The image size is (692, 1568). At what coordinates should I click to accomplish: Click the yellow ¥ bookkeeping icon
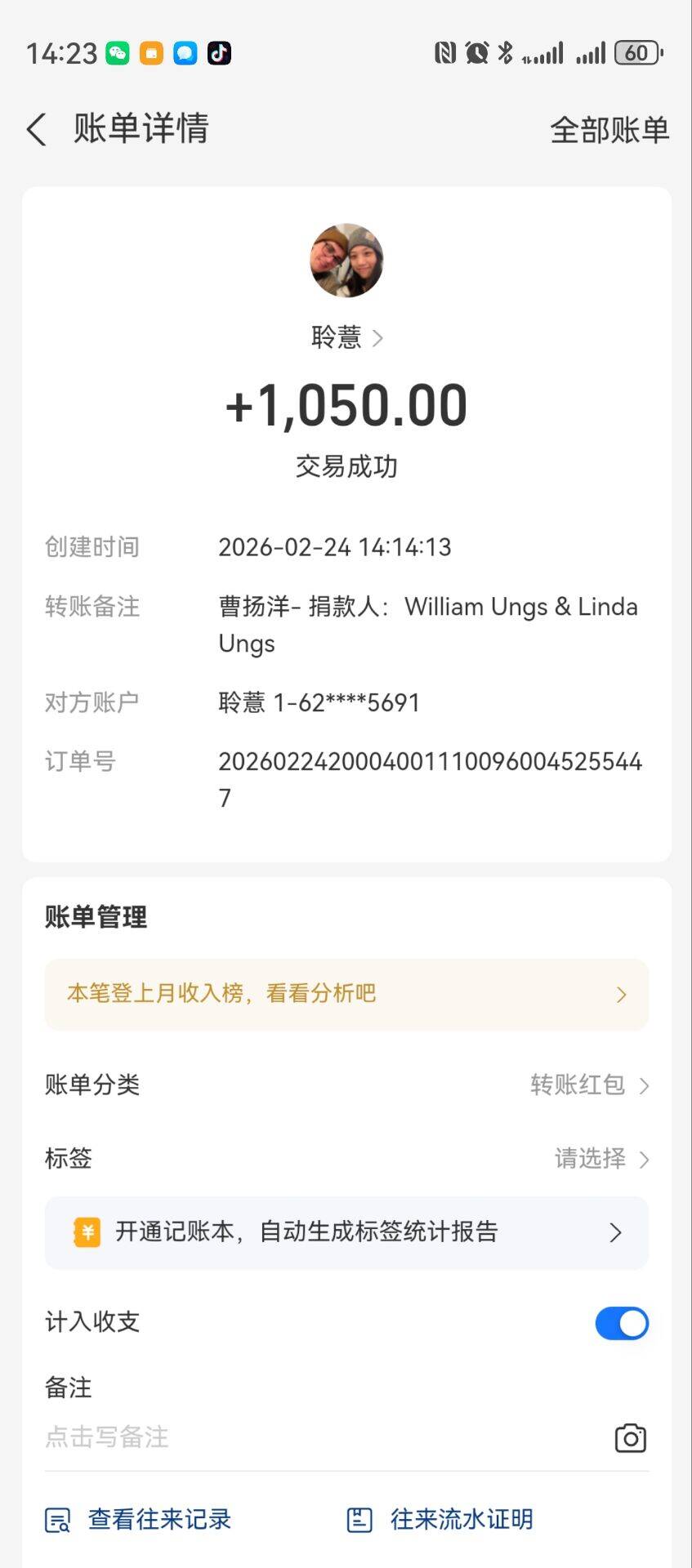87,1233
